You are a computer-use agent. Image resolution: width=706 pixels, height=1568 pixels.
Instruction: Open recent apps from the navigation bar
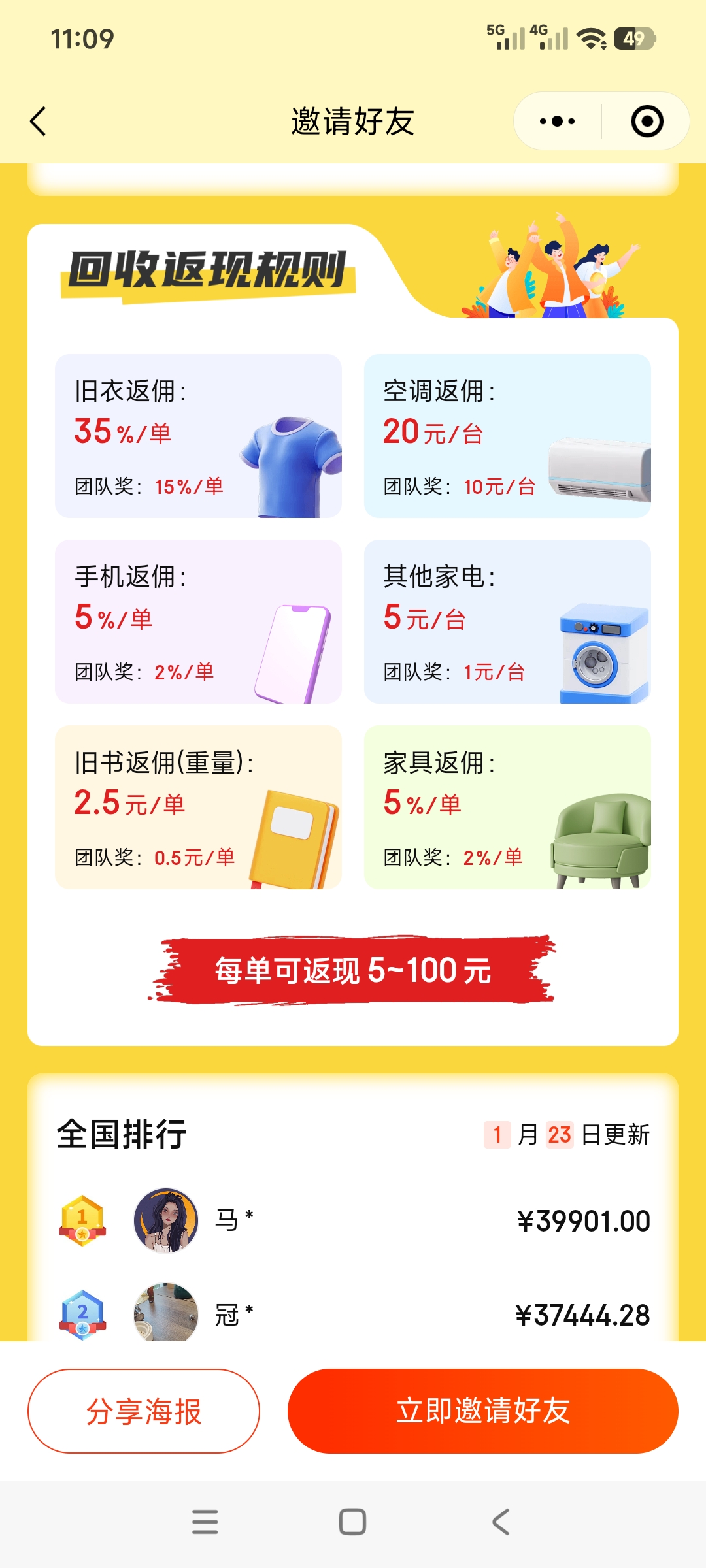(205, 1522)
